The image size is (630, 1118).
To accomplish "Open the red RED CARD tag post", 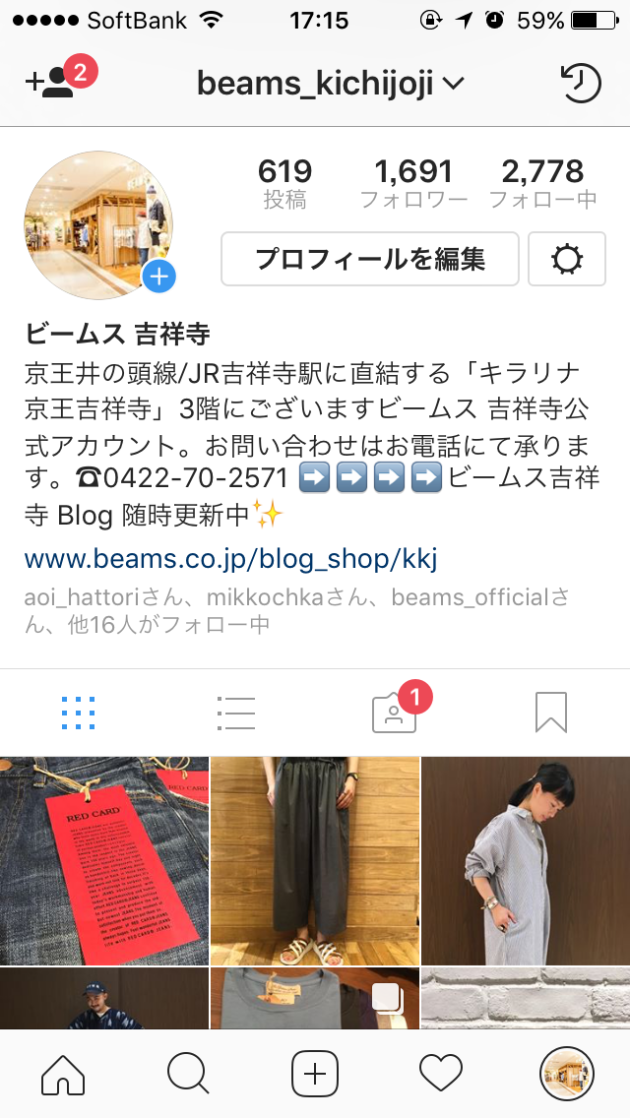I will point(104,860).
